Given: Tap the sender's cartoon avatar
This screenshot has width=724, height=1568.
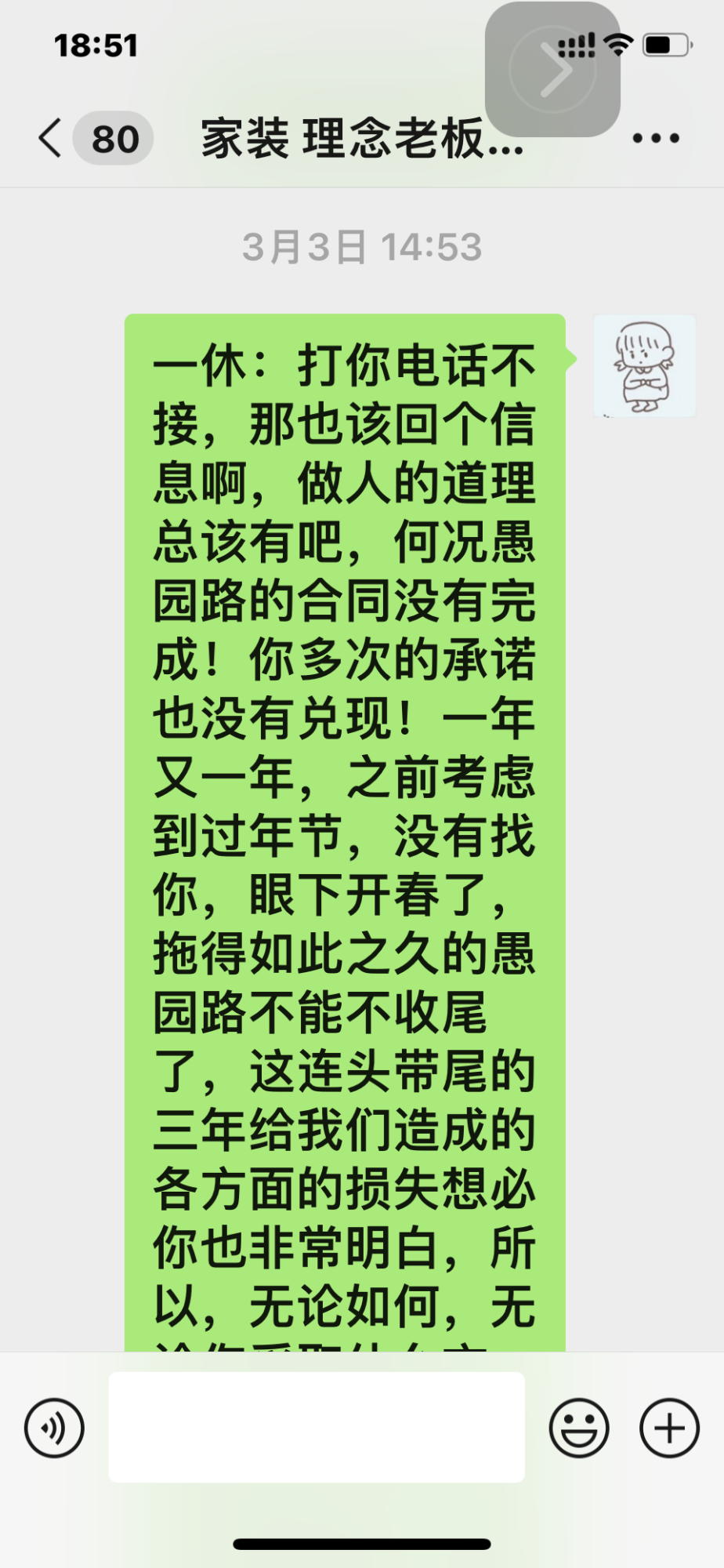Looking at the screenshot, I should point(644,366).
